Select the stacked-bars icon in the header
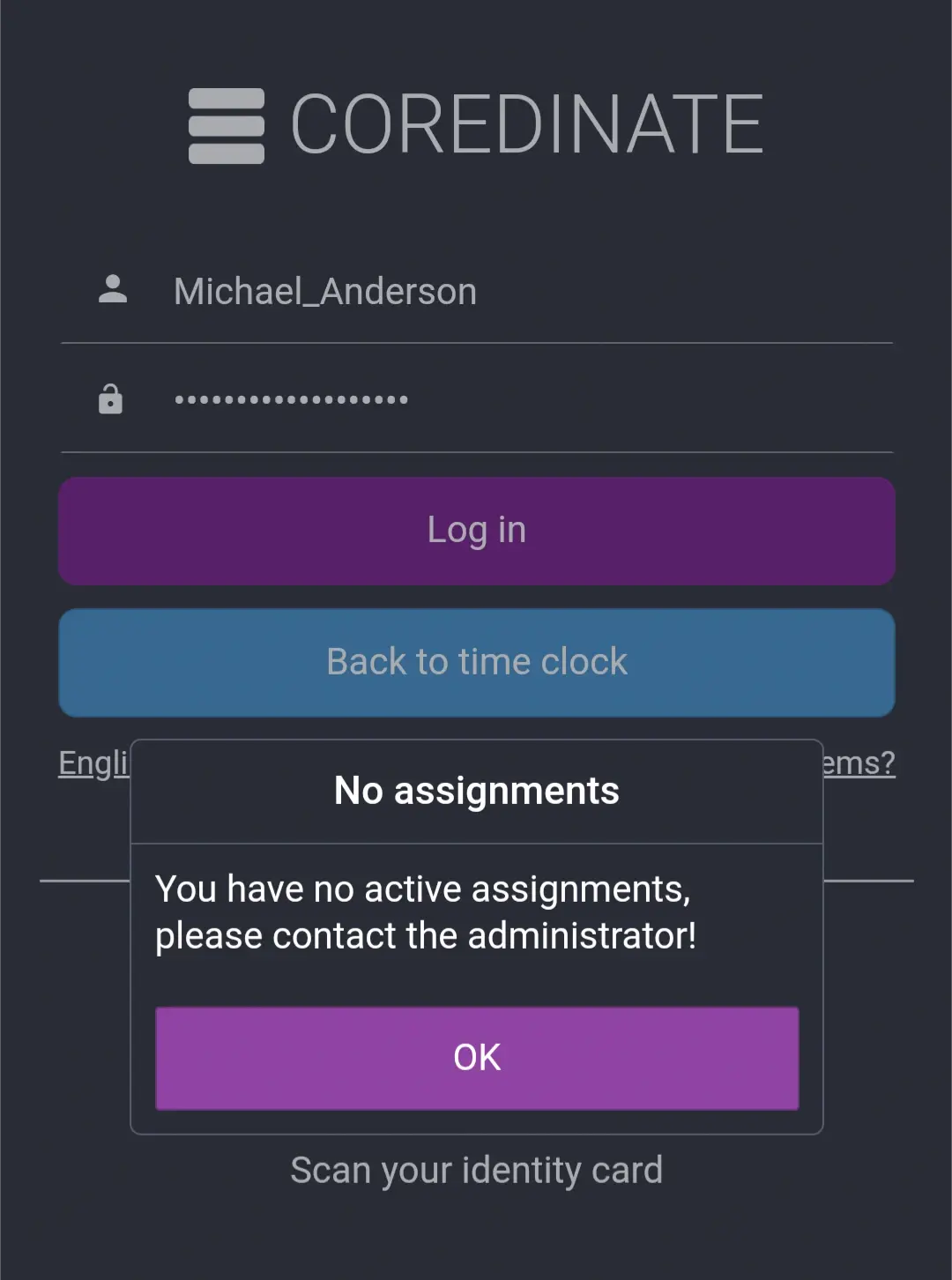The image size is (952, 1280). click(226, 125)
